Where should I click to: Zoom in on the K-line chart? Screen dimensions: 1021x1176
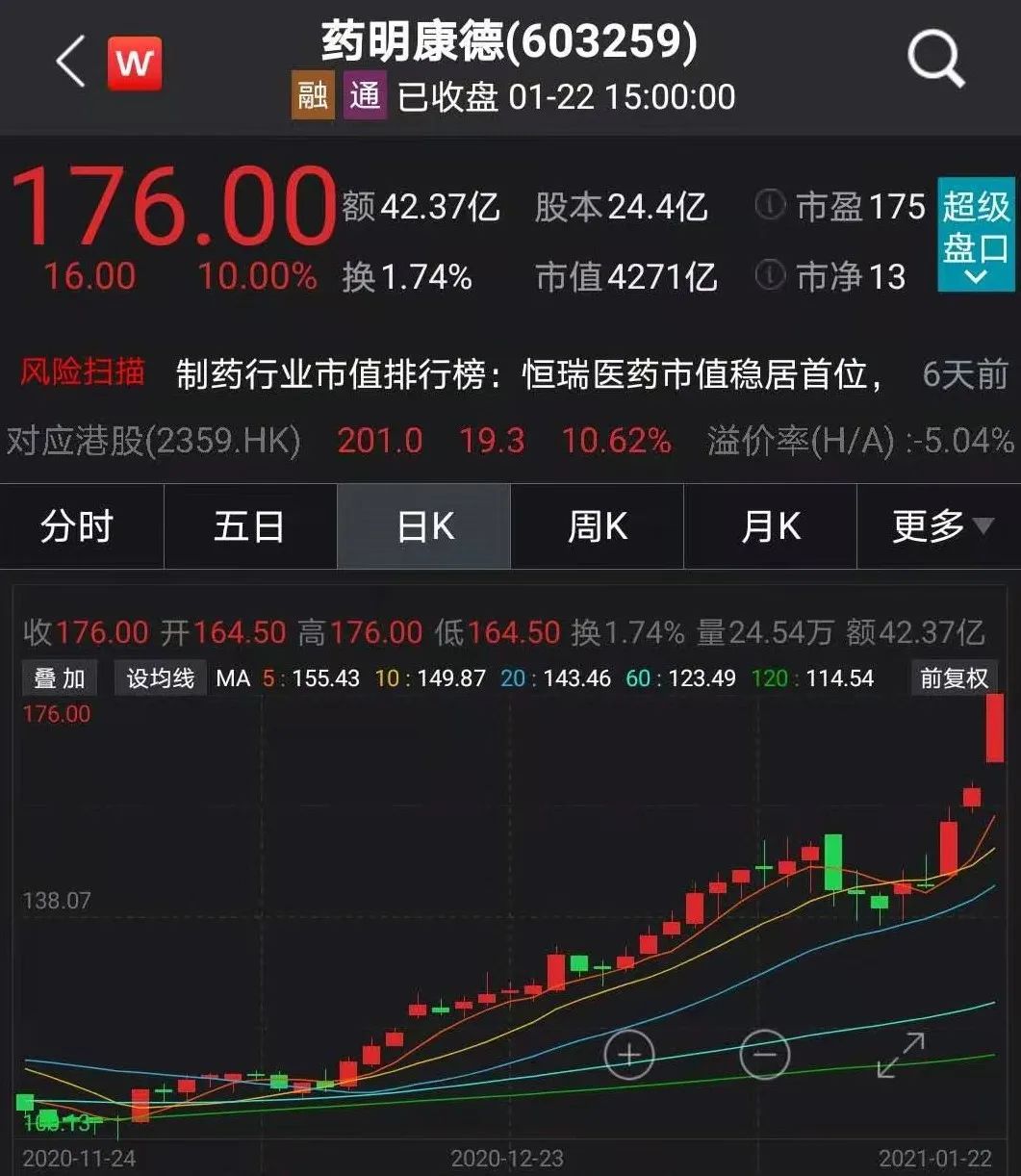pyautogui.click(x=629, y=1055)
